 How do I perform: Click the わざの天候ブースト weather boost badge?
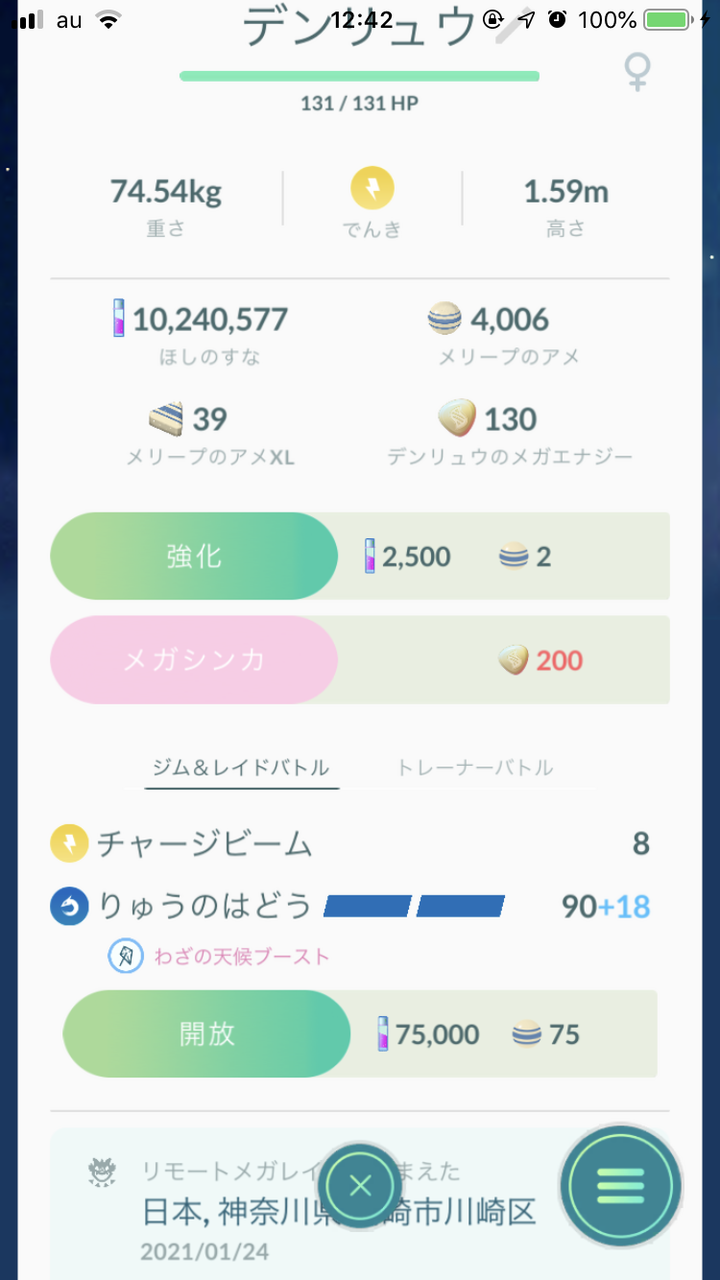[126, 955]
